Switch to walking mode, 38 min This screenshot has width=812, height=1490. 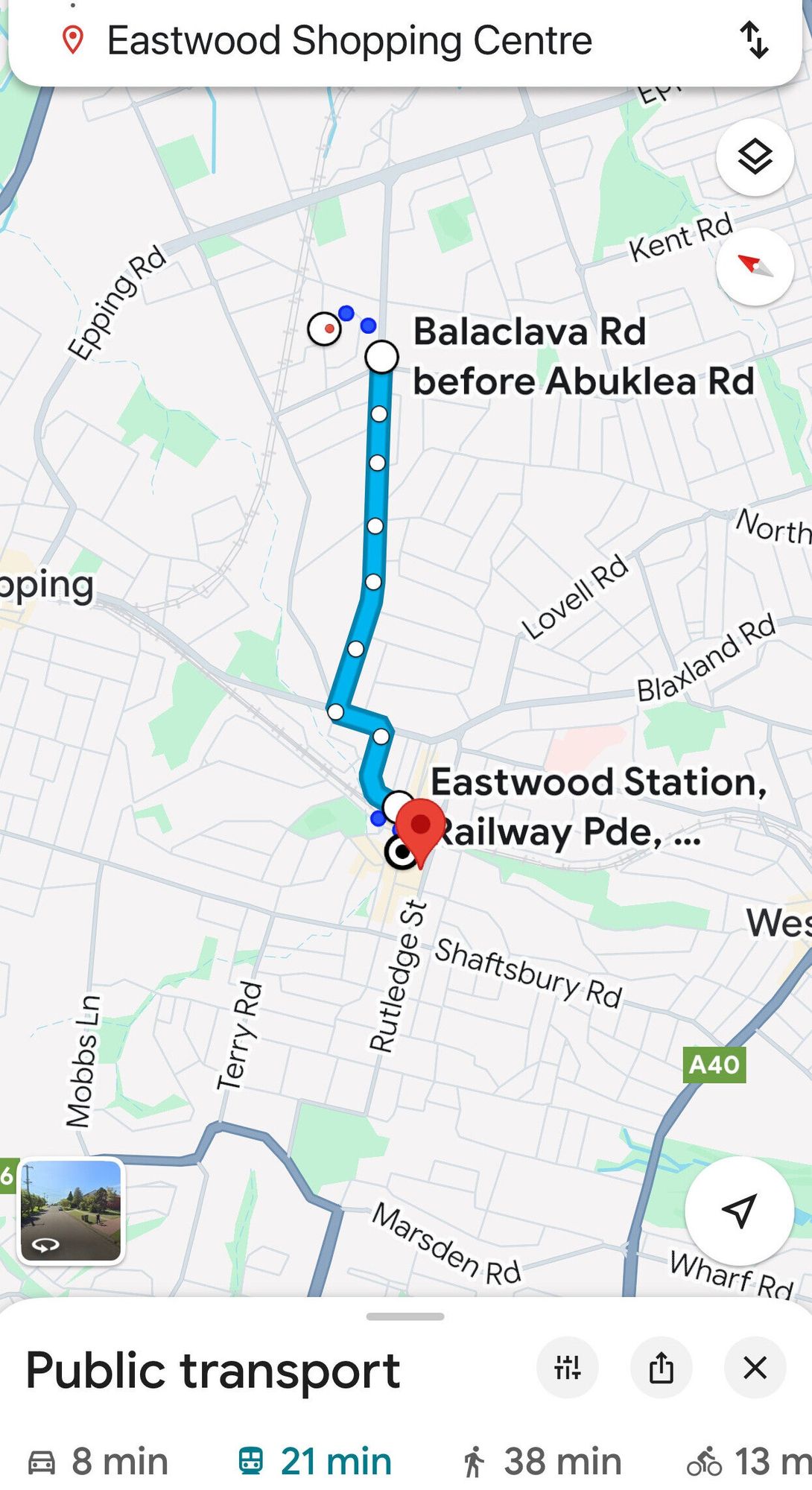pos(542,1461)
